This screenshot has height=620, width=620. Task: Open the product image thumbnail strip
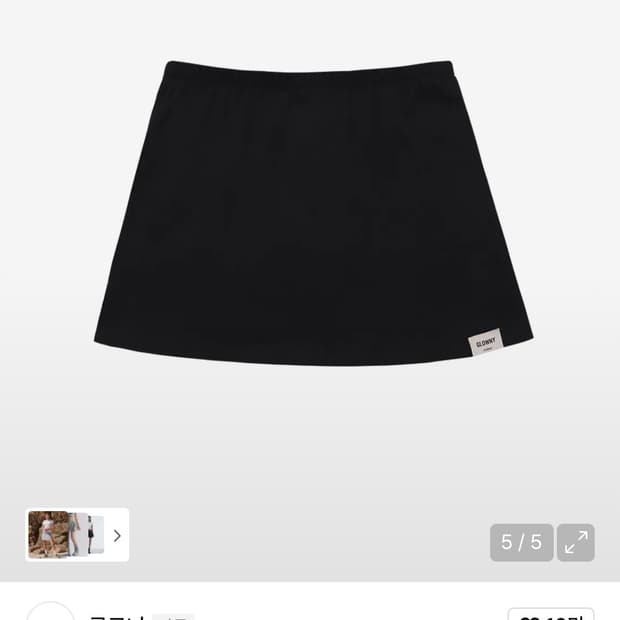77,535
